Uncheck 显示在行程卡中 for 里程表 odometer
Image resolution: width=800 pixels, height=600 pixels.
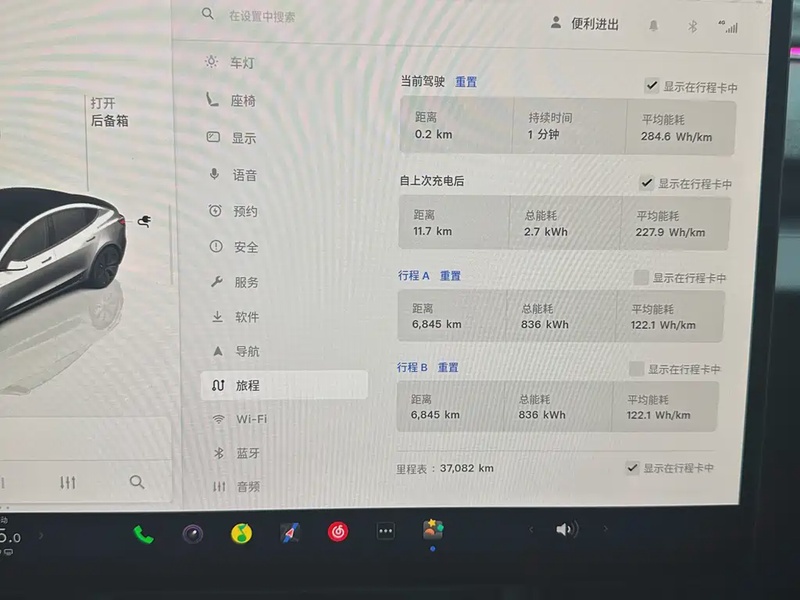click(x=632, y=467)
